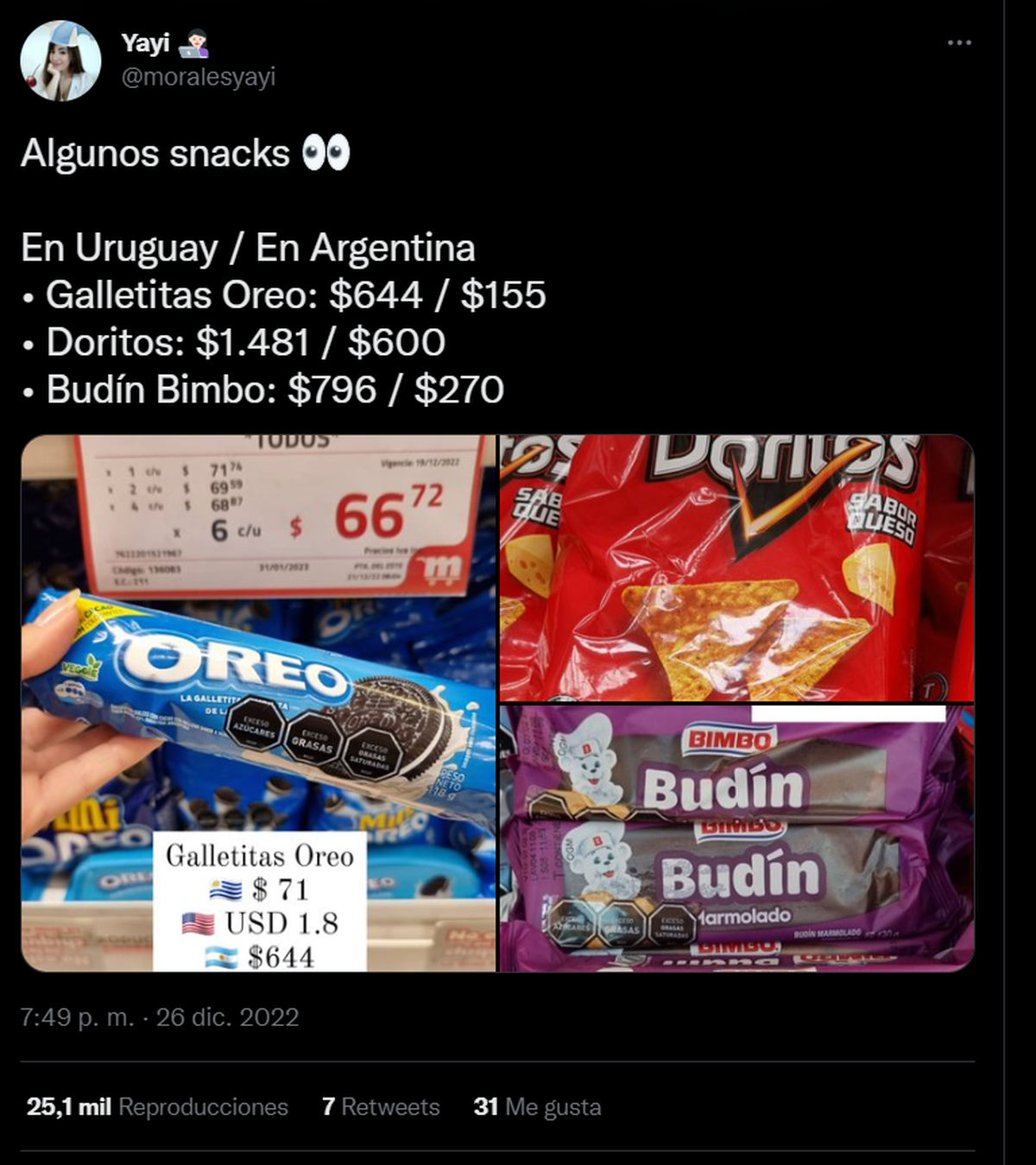The width and height of the screenshot is (1036, 1165).
Task: Open the tweet's three-dot overflow menu
Action: coord(959,42)
